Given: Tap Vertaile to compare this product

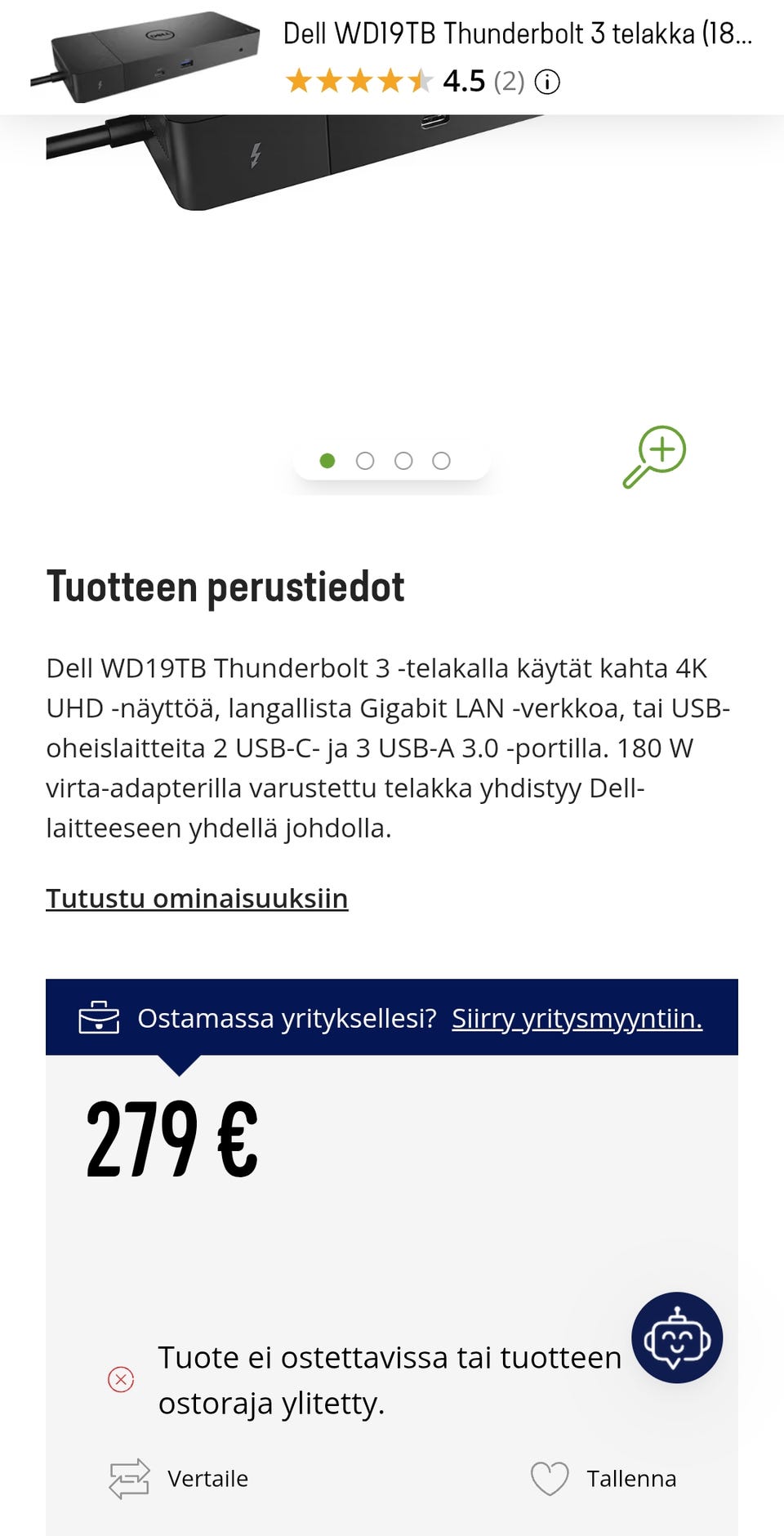Looking at the screenshot, I should point(180,1479).
